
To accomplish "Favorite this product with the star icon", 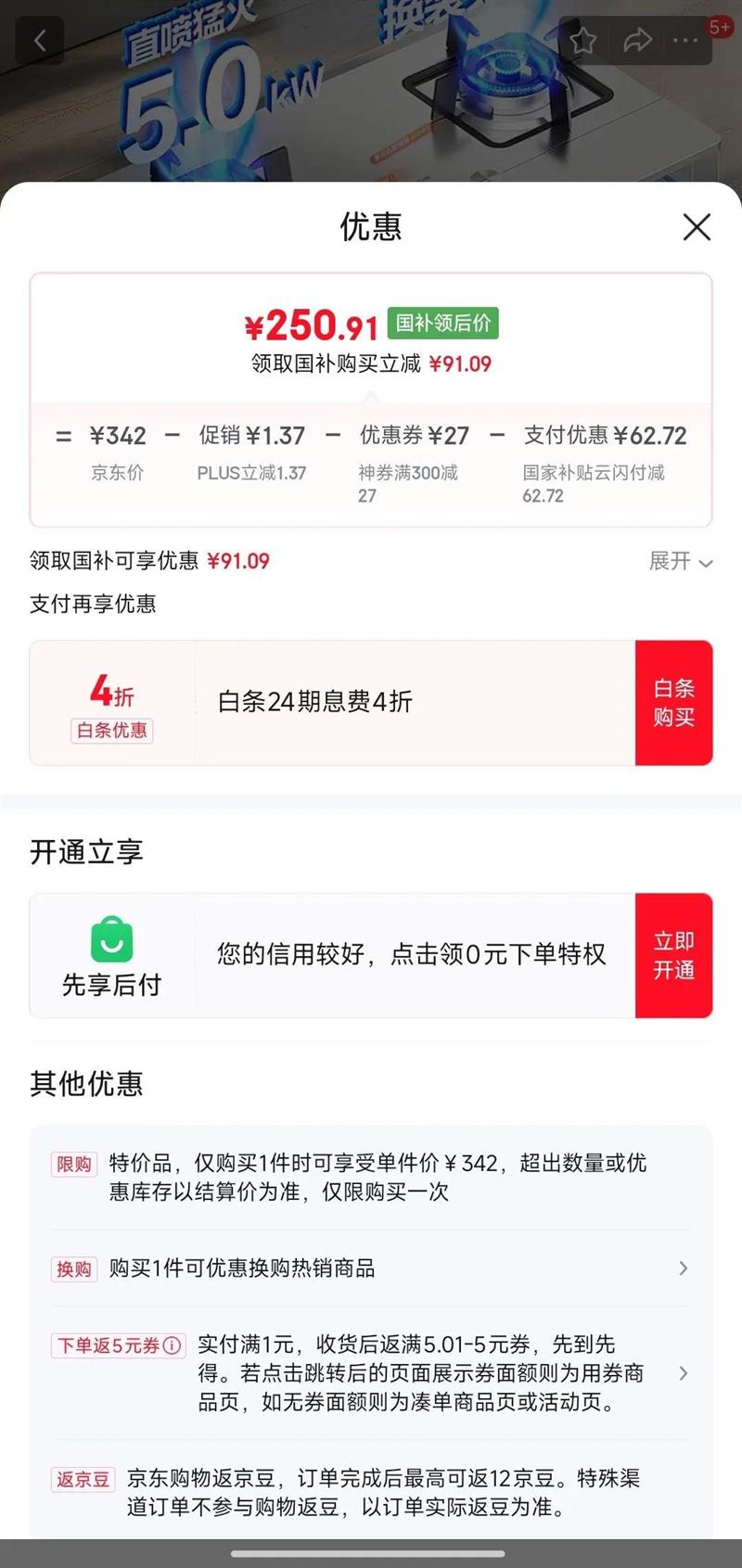I will coord(583,41).
